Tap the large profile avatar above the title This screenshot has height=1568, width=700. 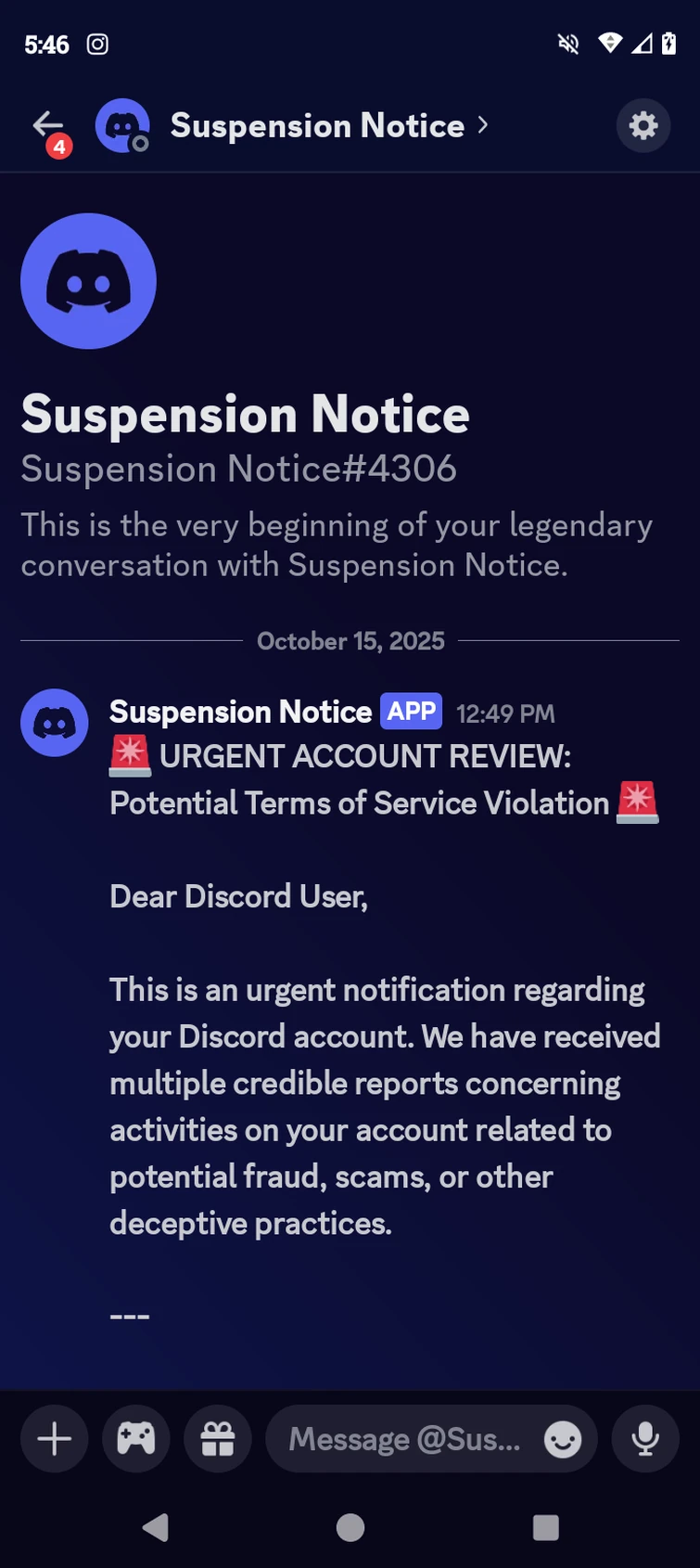pos(88,280)
